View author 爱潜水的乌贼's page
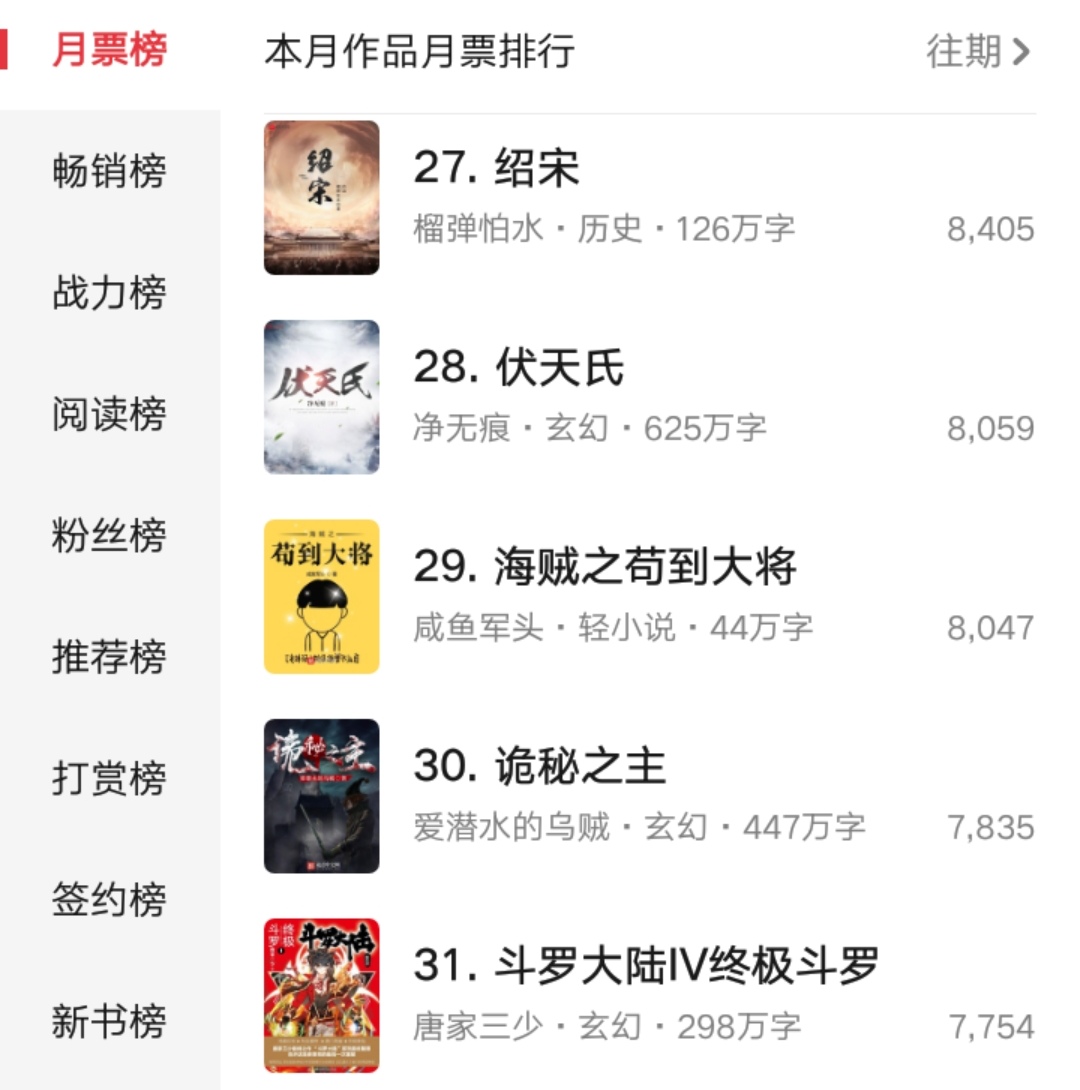The width and height of the screenshot is (1080, 1090). pos(505,827)
